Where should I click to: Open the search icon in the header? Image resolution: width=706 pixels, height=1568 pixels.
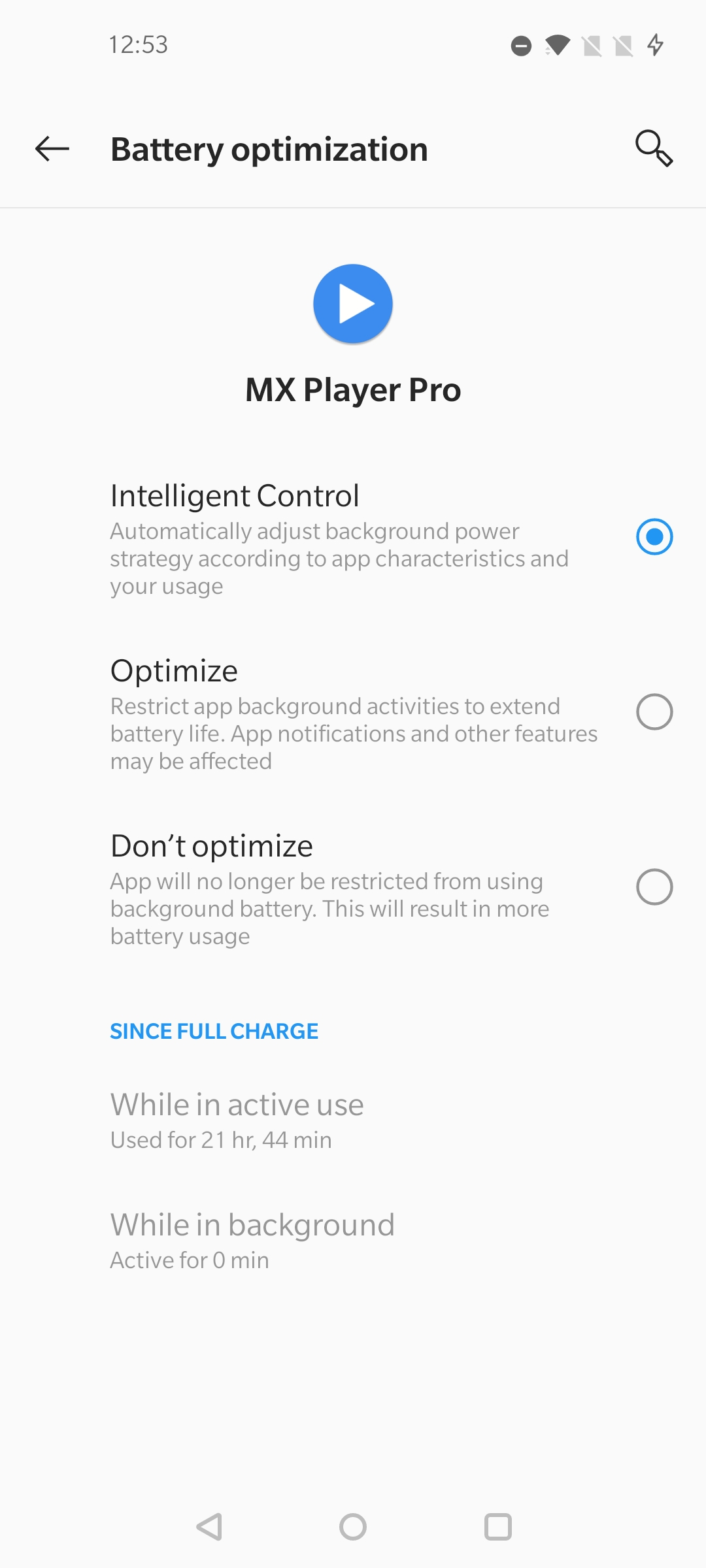click(x=654, y=149)
